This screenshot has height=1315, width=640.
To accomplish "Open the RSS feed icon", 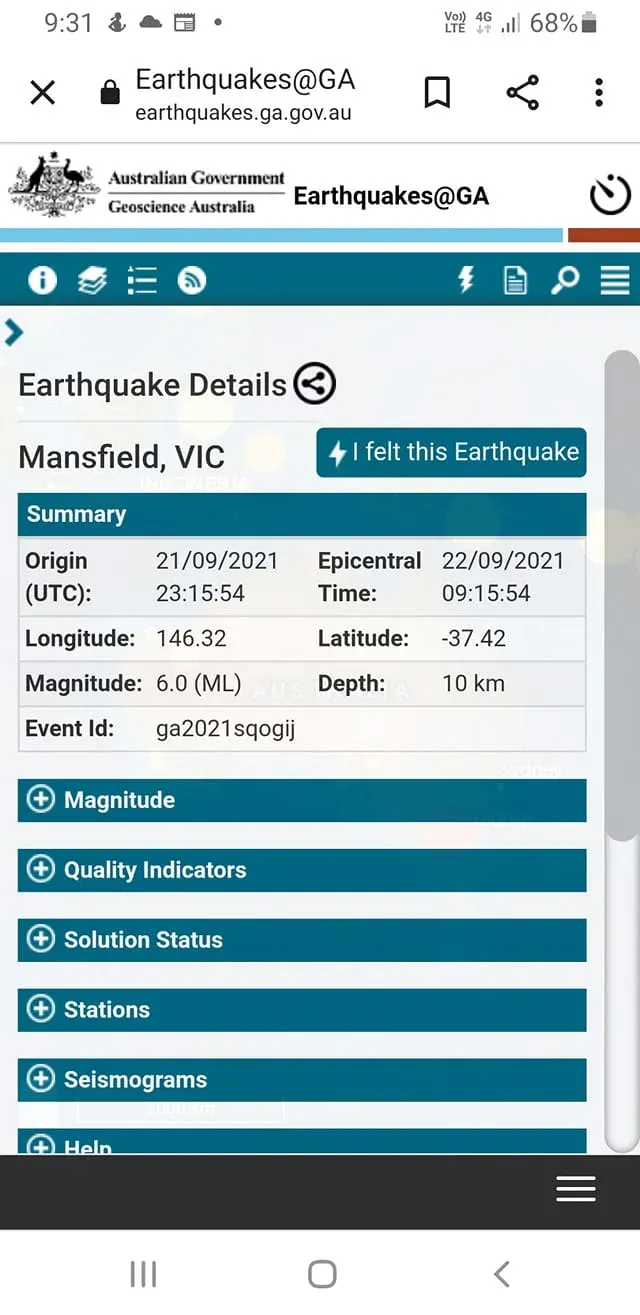I will 192,280.
